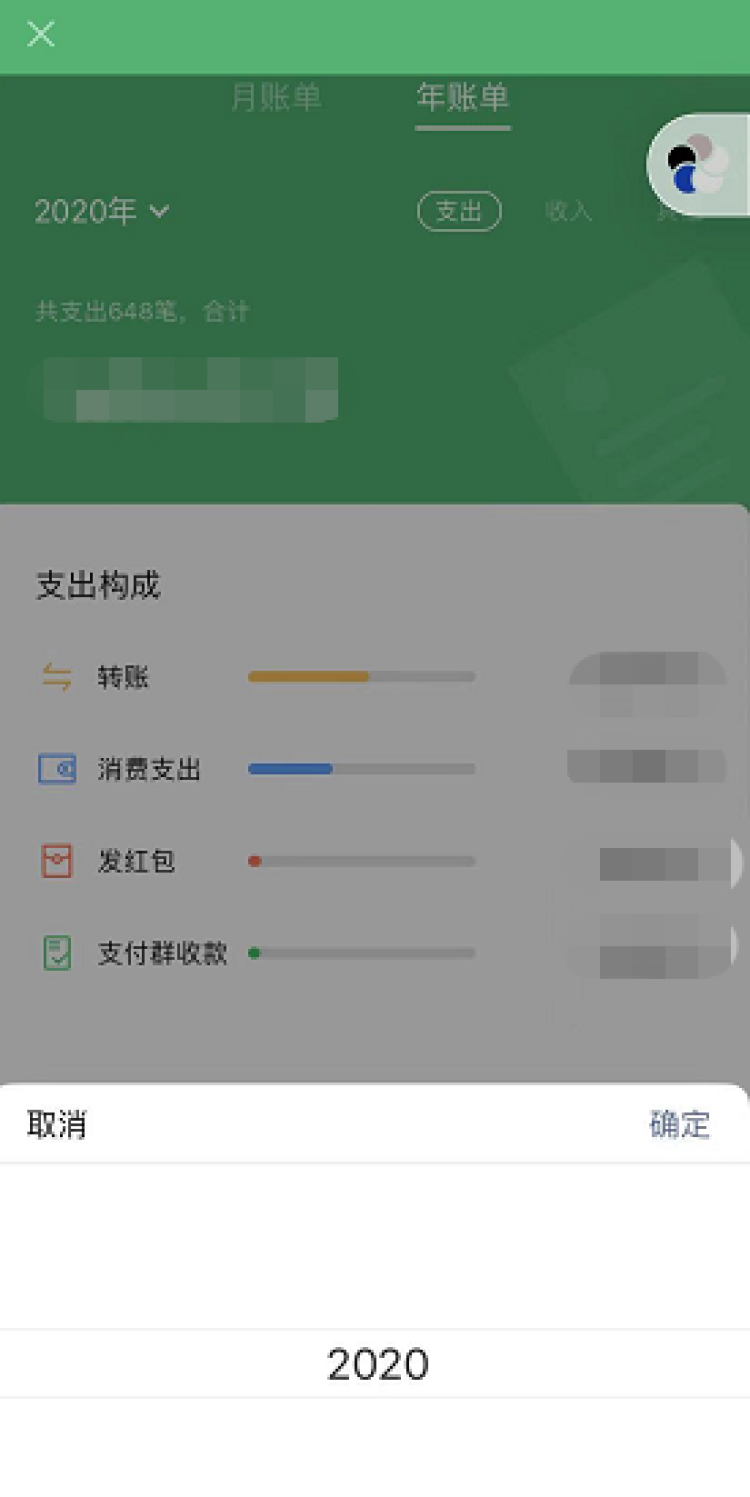Screen dimensions: 750x1497
Task: Select the 支出 filter chip
Action: click(459, 211)
